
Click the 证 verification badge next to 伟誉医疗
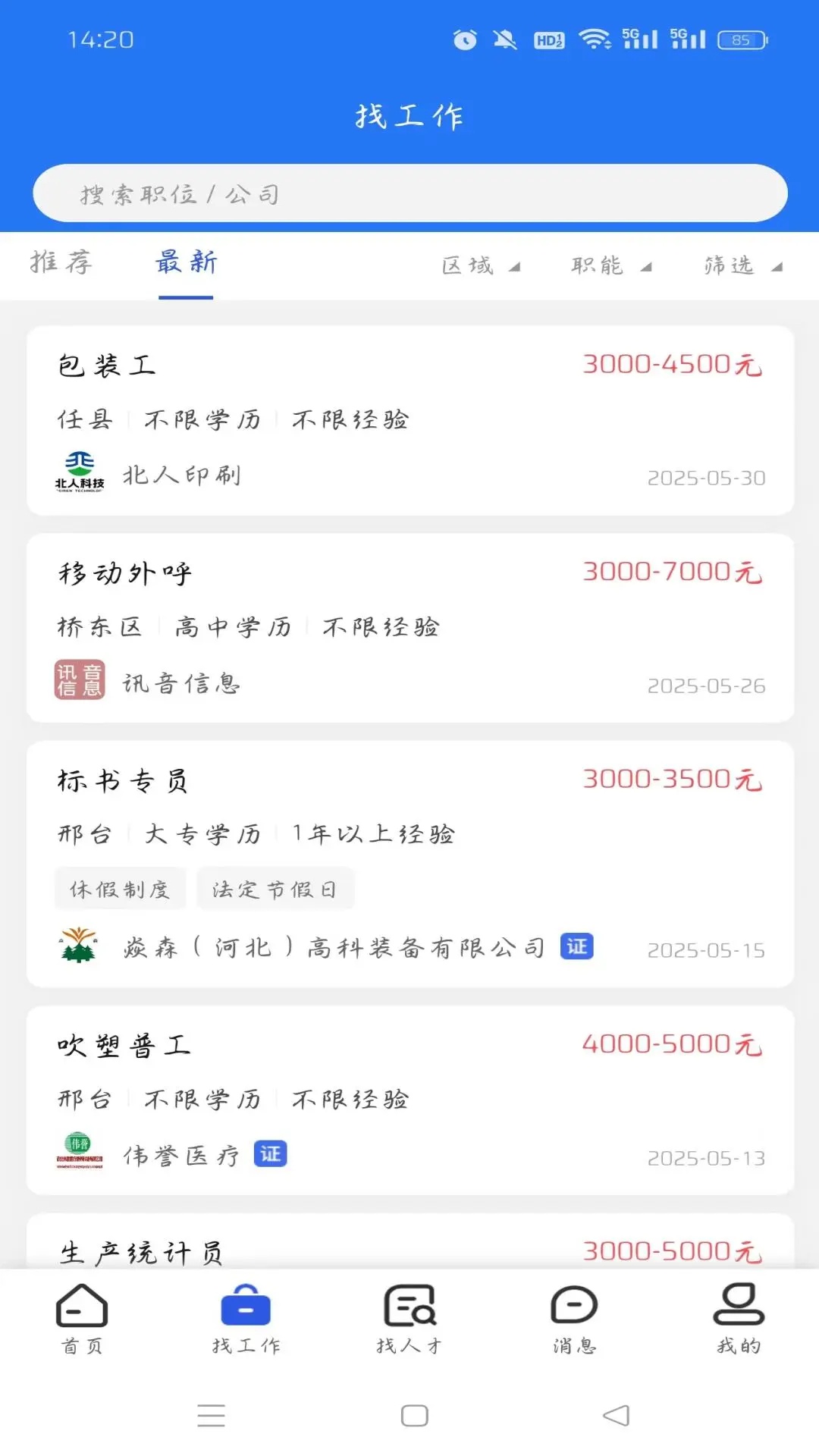pos(269,1153)
